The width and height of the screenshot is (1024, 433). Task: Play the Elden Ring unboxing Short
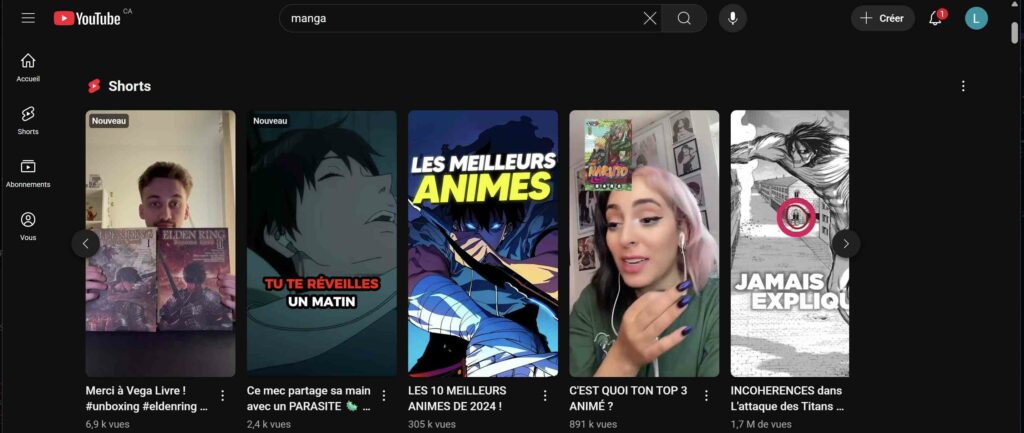pos(161,243)
